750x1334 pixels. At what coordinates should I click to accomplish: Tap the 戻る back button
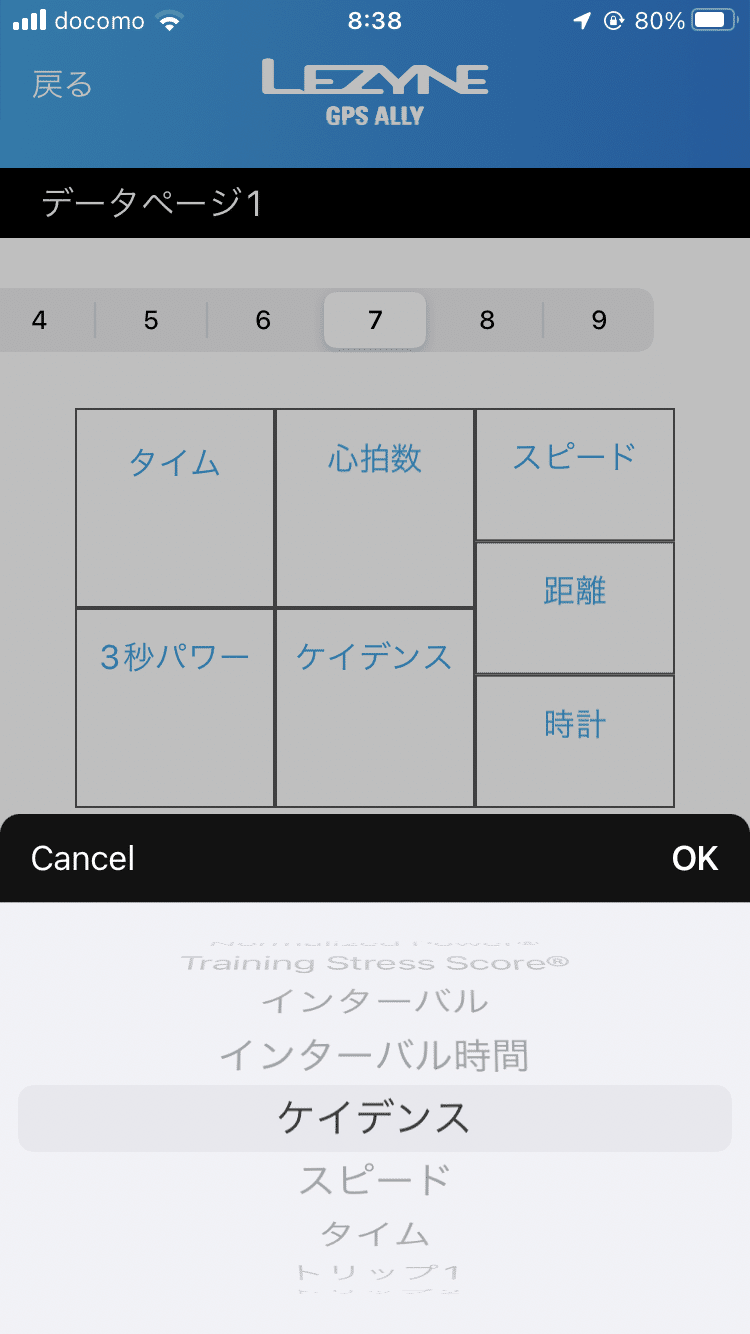tap(62, 85)
